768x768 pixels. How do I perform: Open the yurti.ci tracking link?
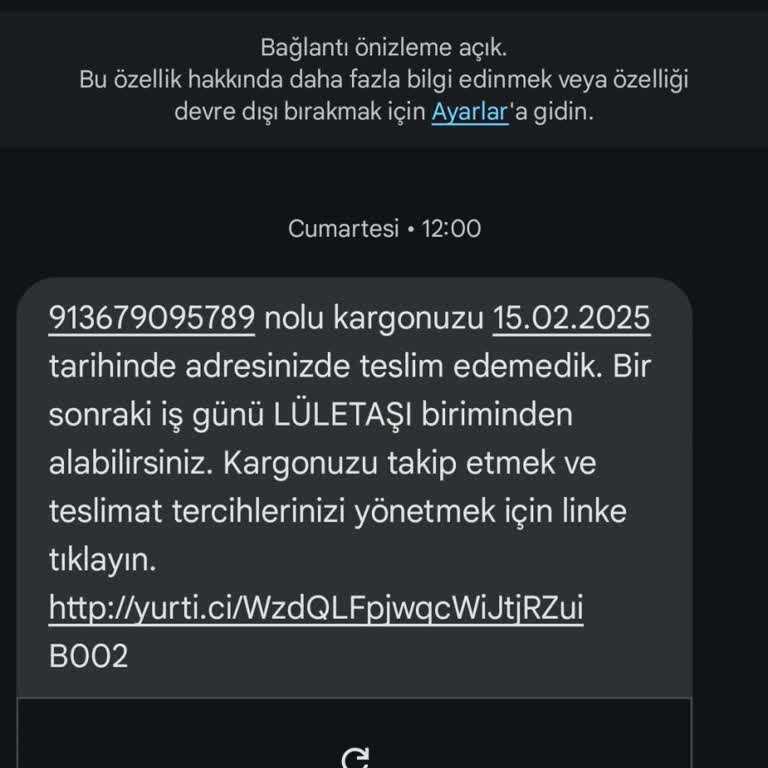(x=316, y=608)
